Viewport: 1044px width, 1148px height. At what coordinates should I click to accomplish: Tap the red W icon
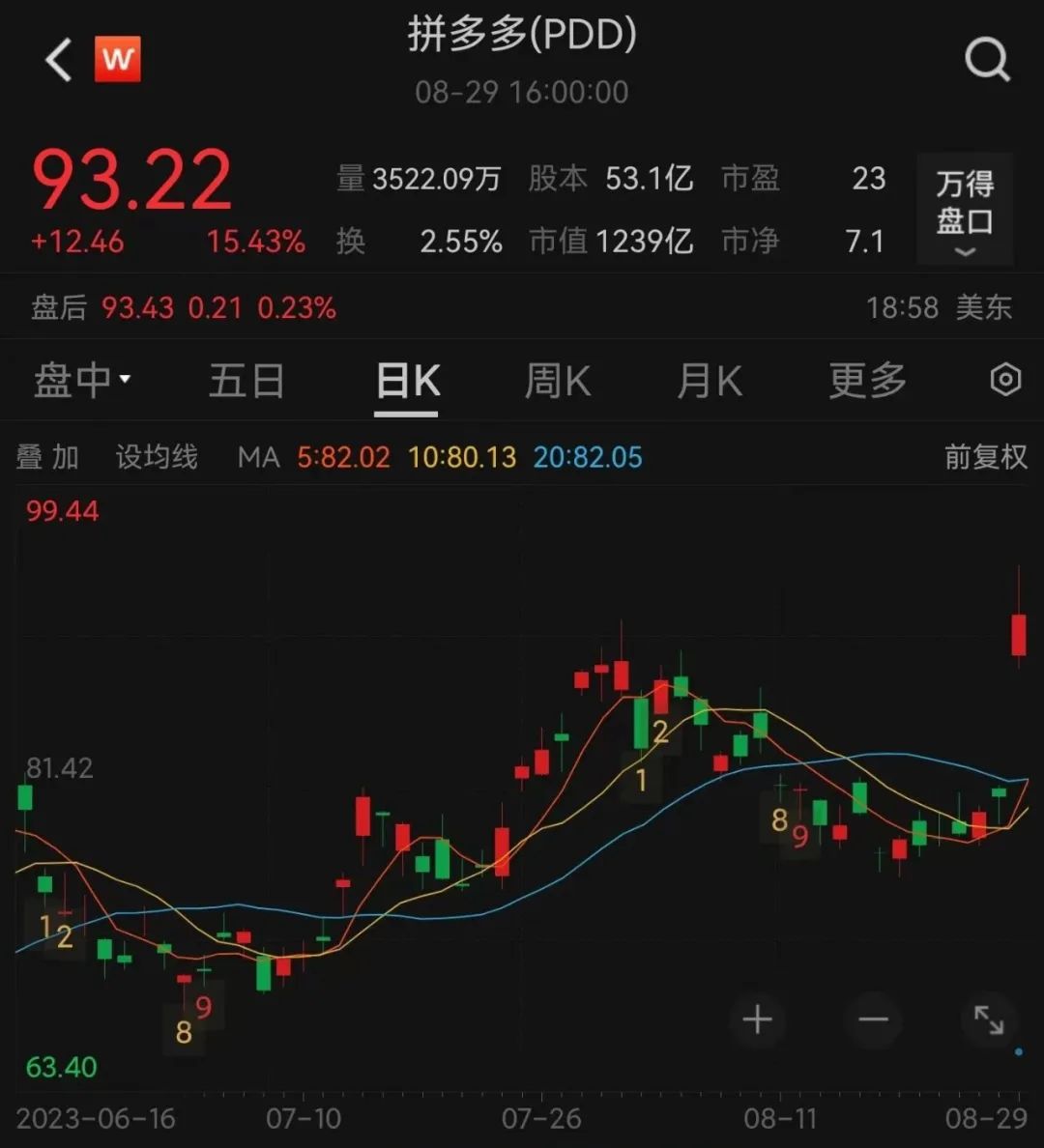[x=117, y=60]
